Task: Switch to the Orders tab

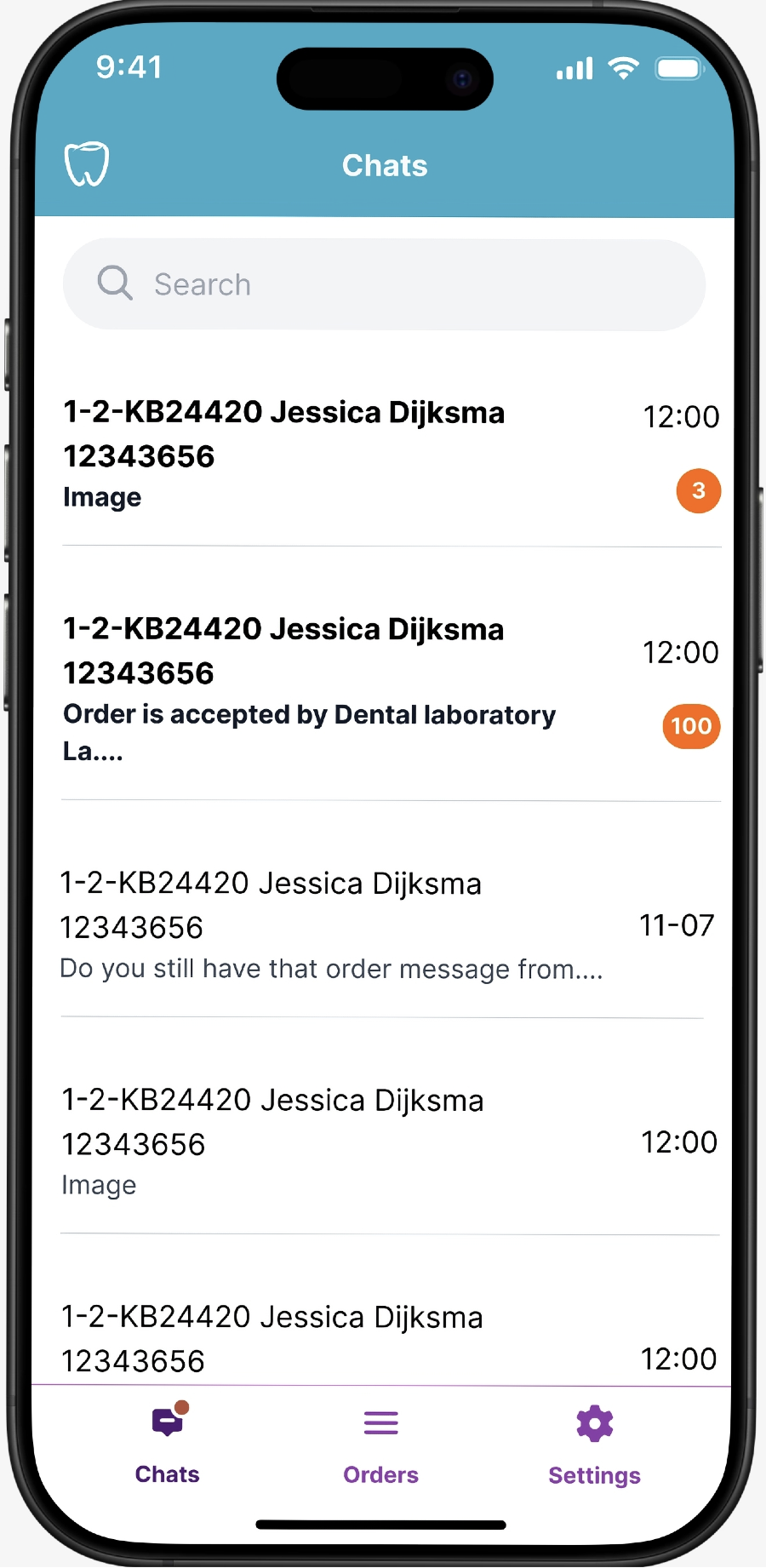Action: pos(380,1445)
